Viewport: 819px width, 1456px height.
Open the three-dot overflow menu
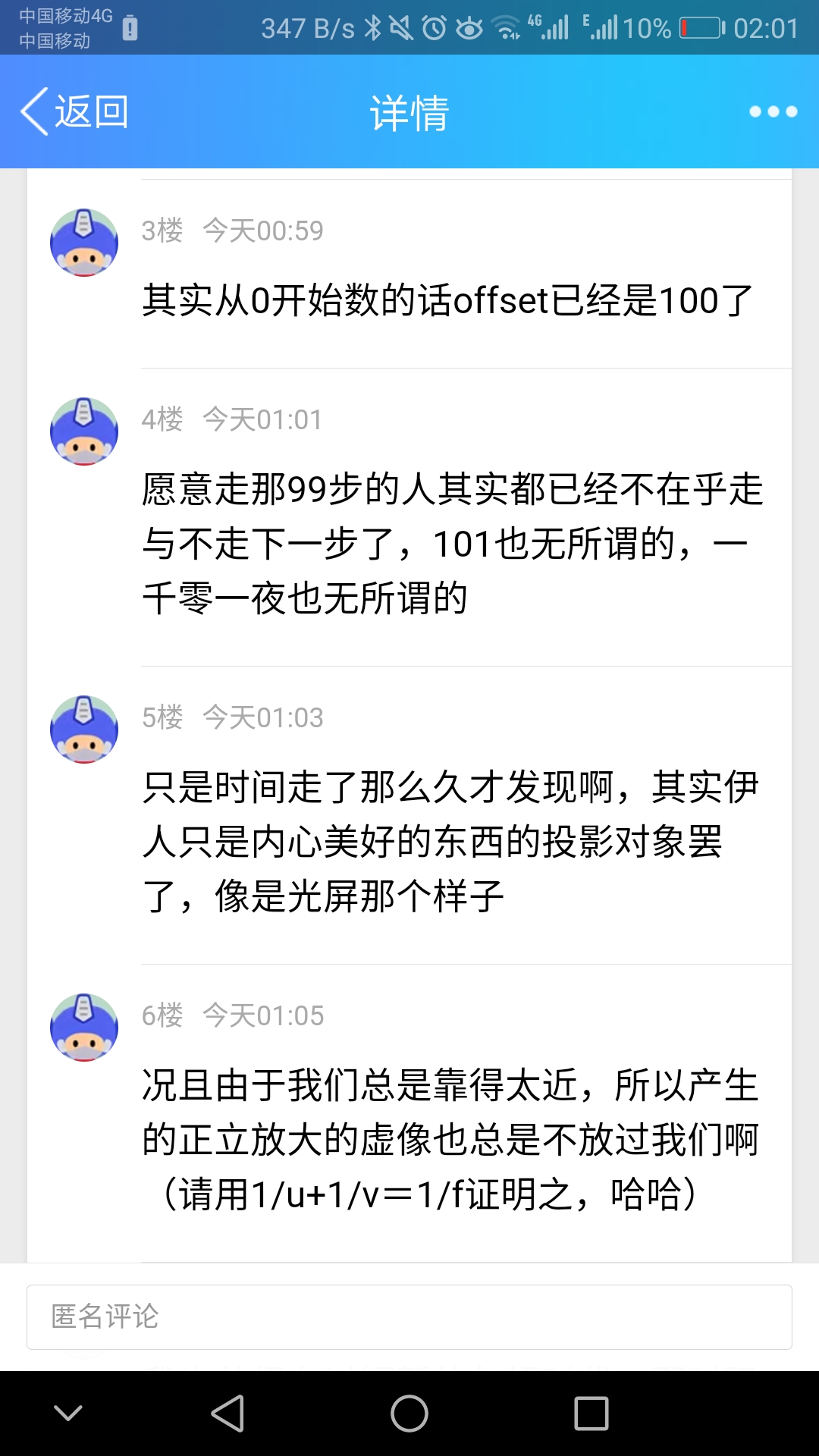coord(773,111)
